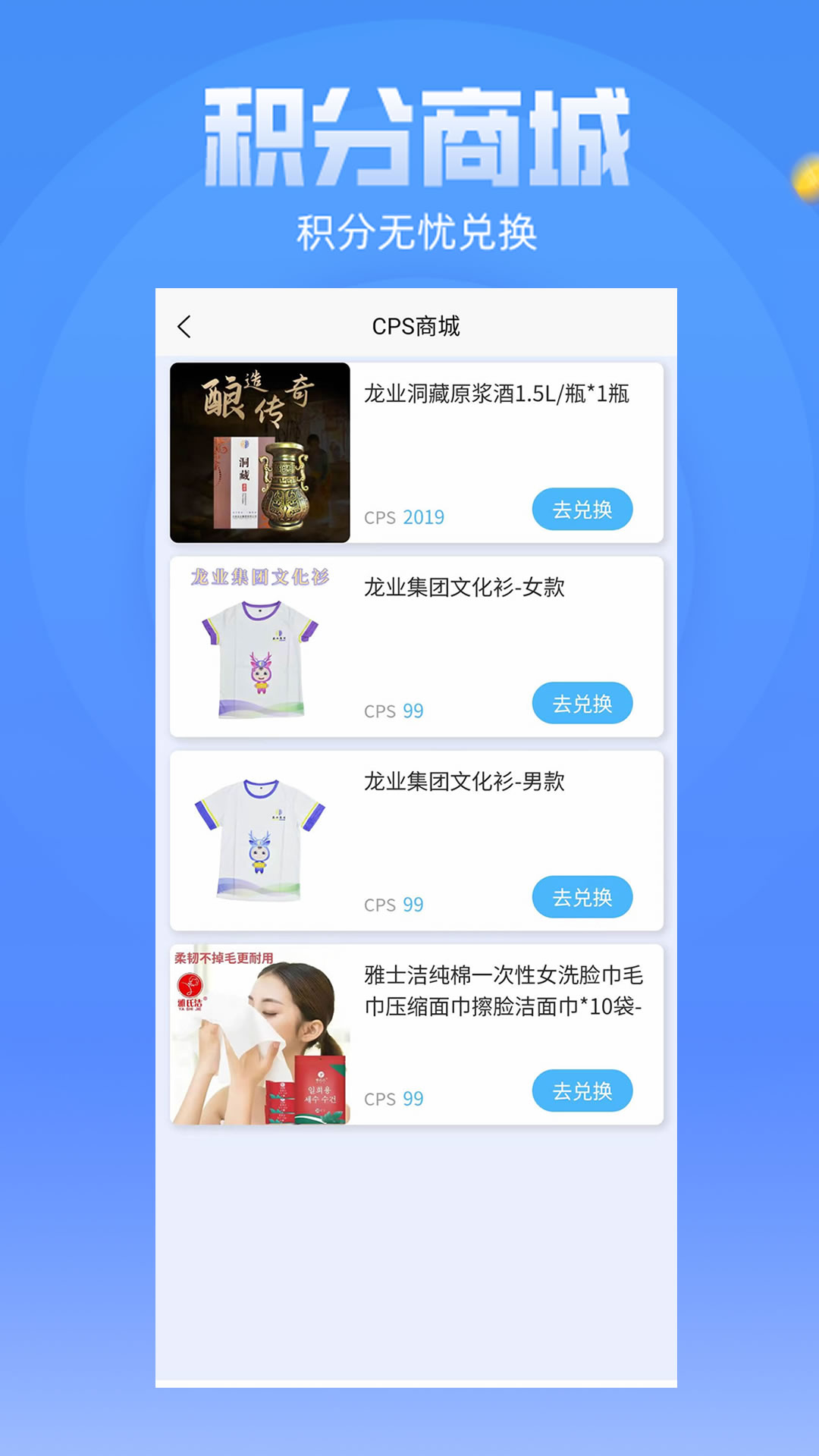
Task: Open the 龙业集团文化衫-女款 shirt image
Action: 260,648
